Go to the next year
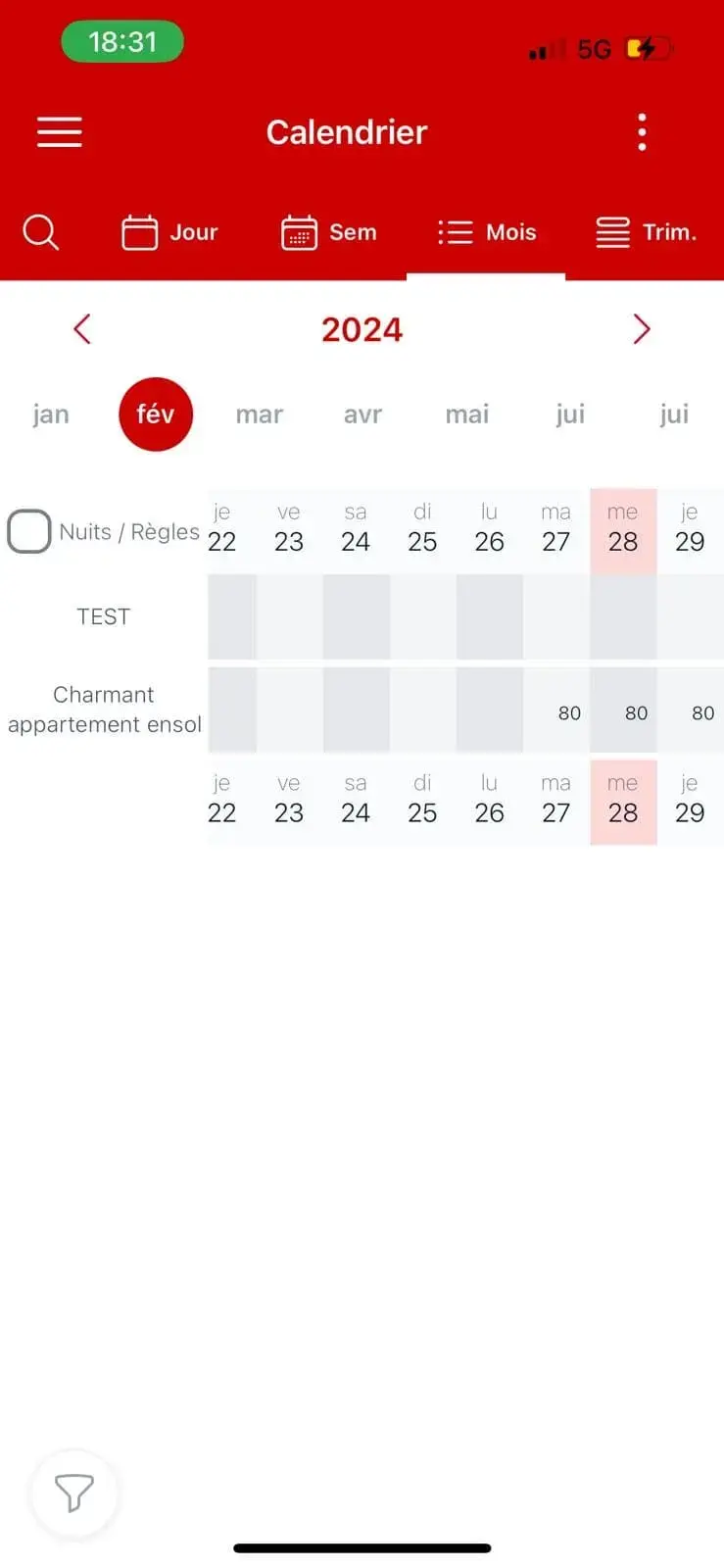The height and width of the screenshot is (1568, 724). tap(642, 329)
